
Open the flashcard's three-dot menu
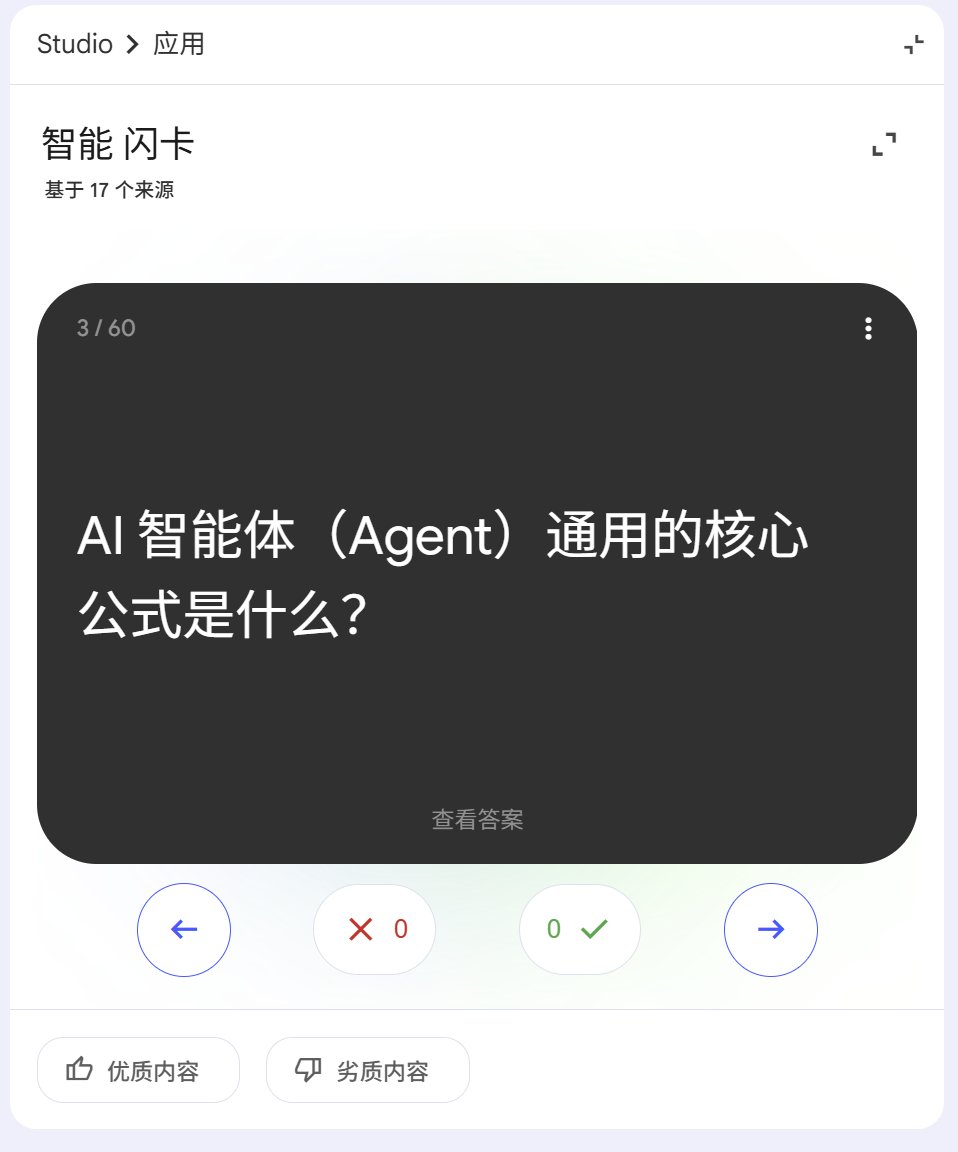tap(868, 328)
